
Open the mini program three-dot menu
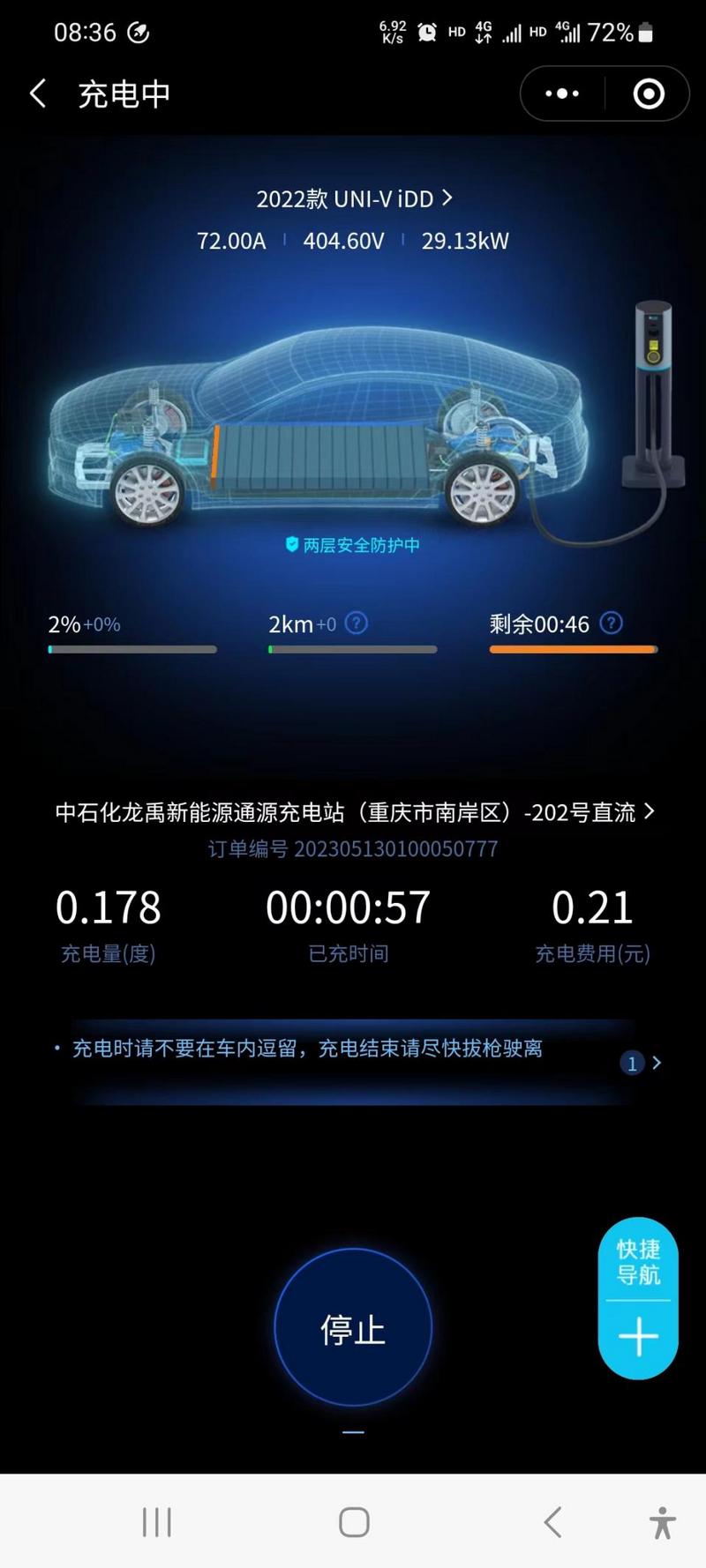point(562,93)
